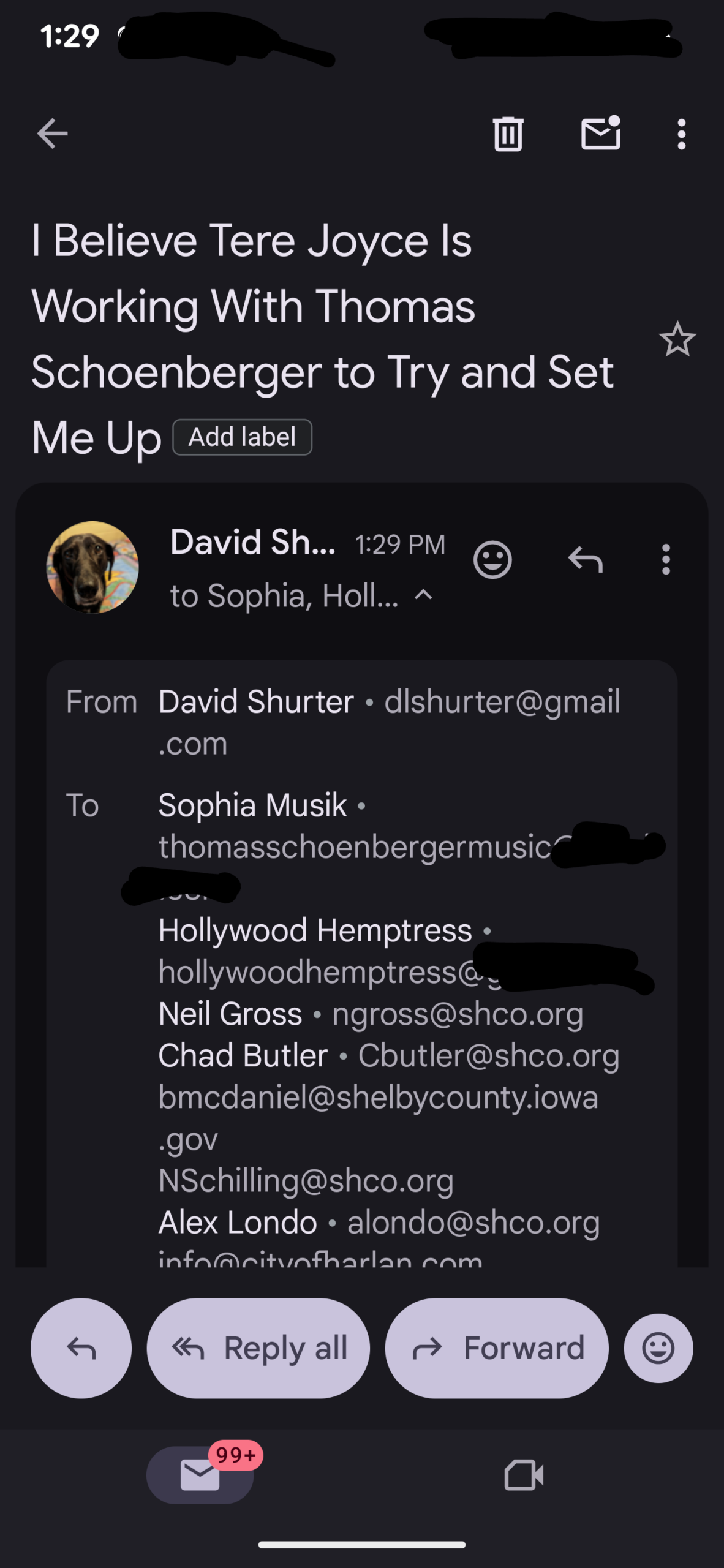Screen dimensions: 724x1568
Task: Mark the email as unread
Action: [x=600, y=134]
